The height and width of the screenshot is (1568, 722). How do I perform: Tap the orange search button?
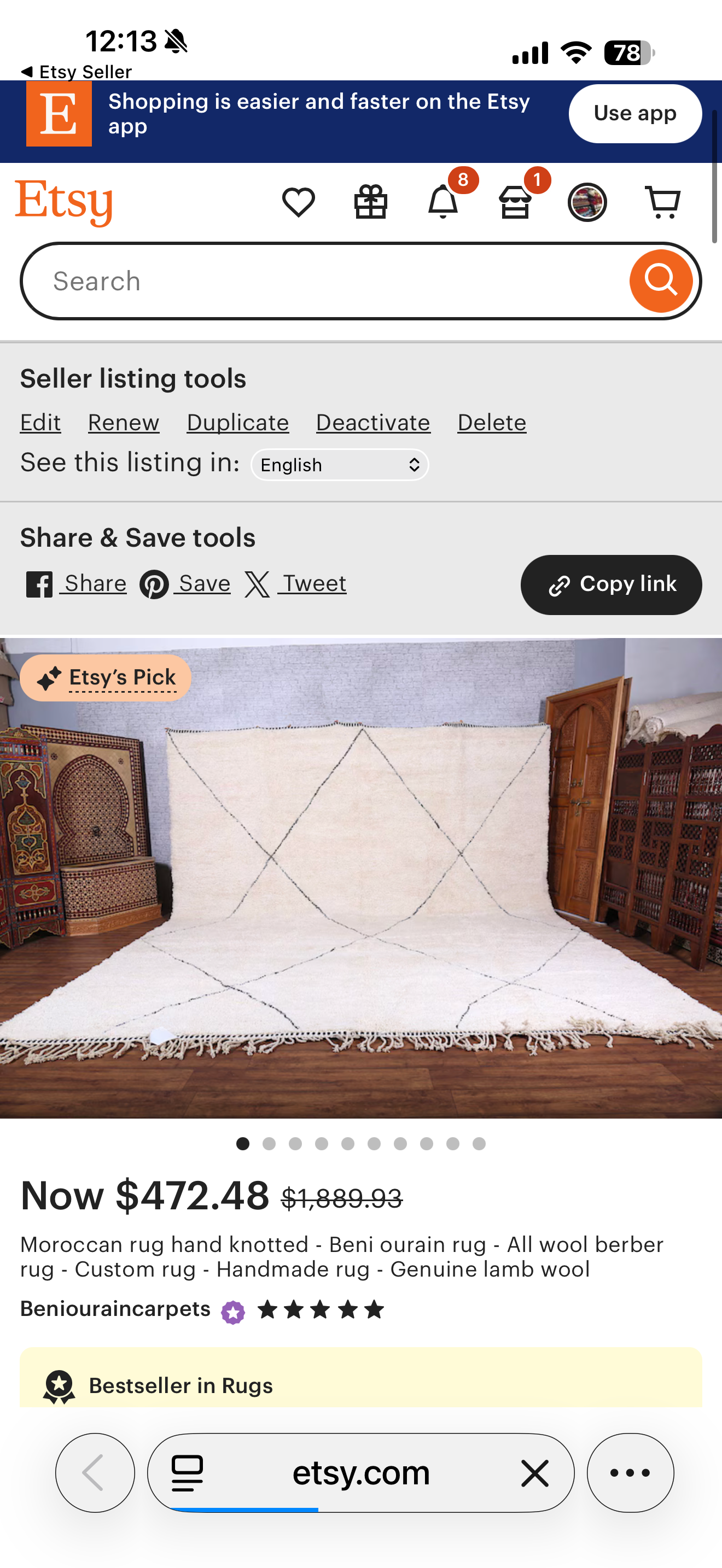point(661,281)
